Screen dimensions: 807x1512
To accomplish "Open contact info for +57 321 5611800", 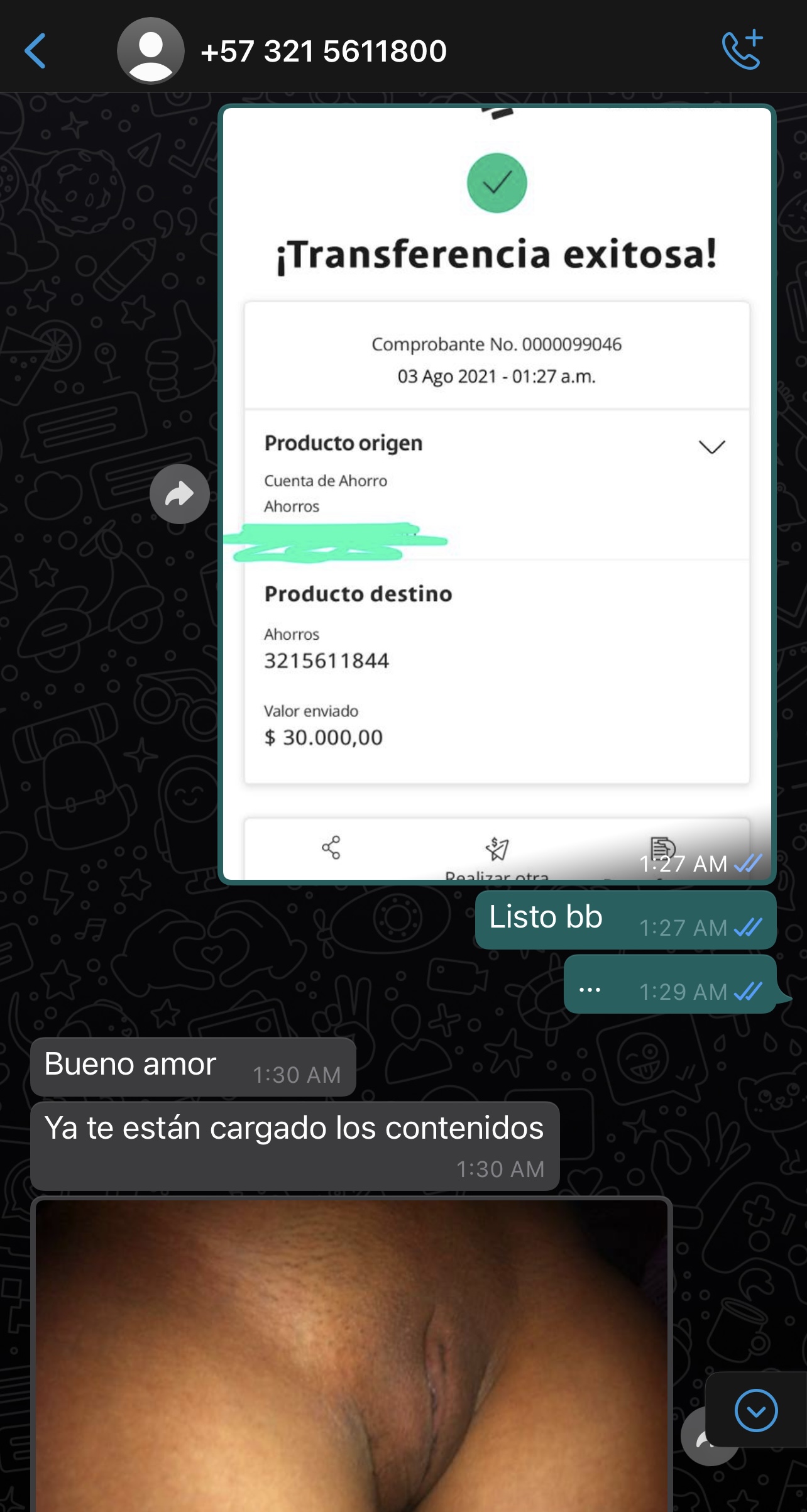I will (323, 51).
